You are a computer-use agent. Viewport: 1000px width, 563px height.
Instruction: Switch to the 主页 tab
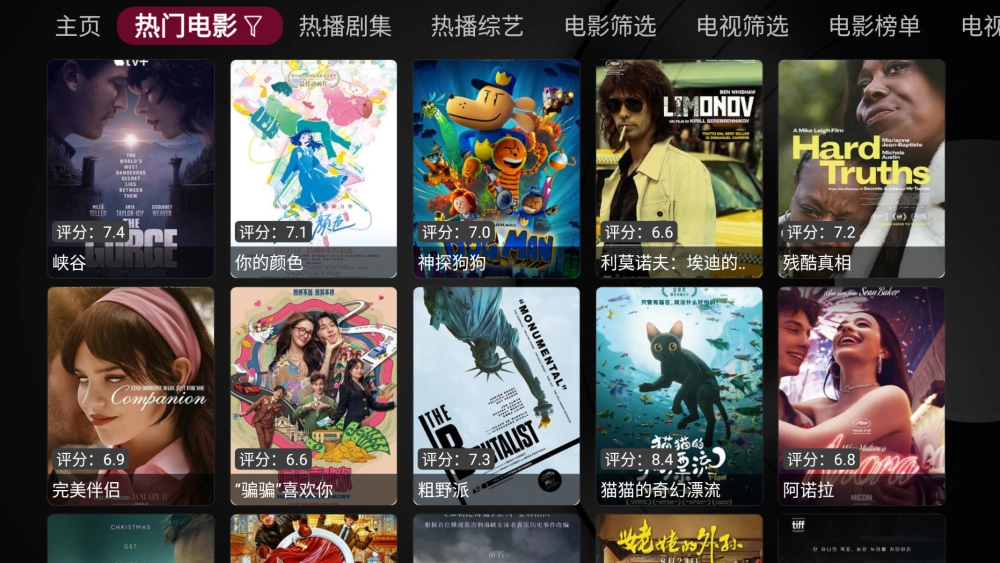78,26
